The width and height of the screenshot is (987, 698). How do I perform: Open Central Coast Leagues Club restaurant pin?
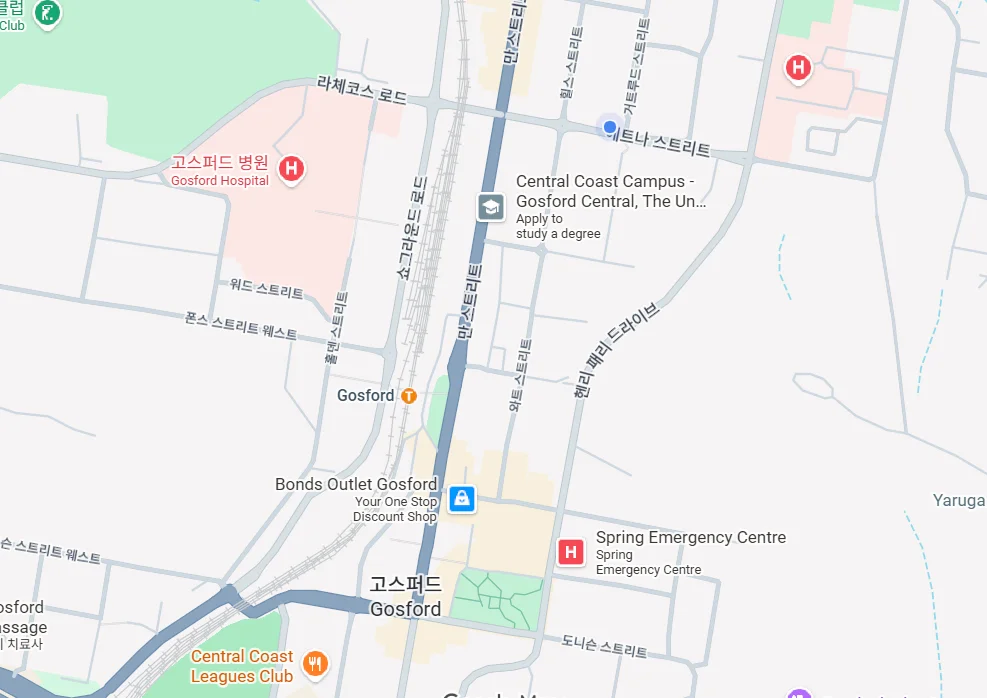(315, 664)
